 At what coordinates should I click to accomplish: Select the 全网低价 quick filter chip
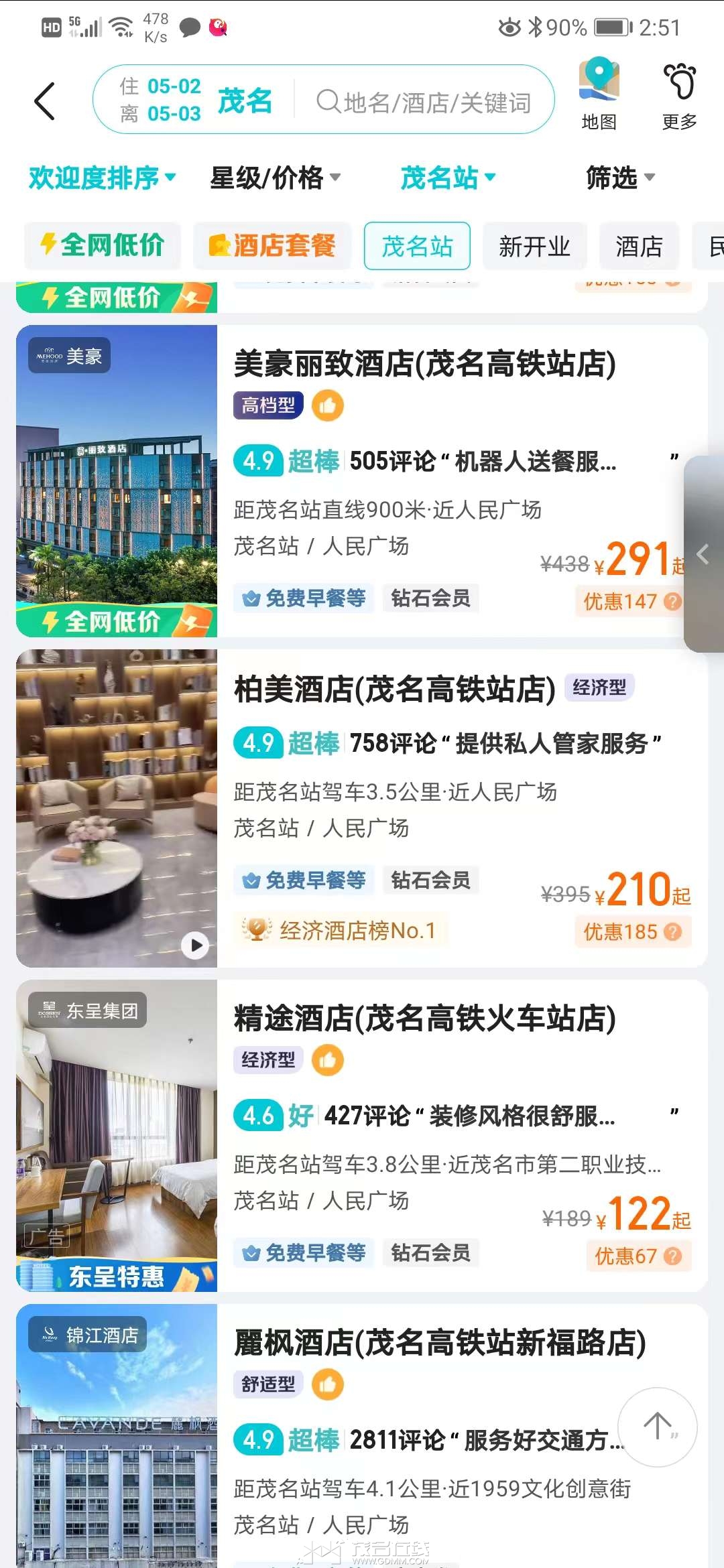(x=103, y=245)
